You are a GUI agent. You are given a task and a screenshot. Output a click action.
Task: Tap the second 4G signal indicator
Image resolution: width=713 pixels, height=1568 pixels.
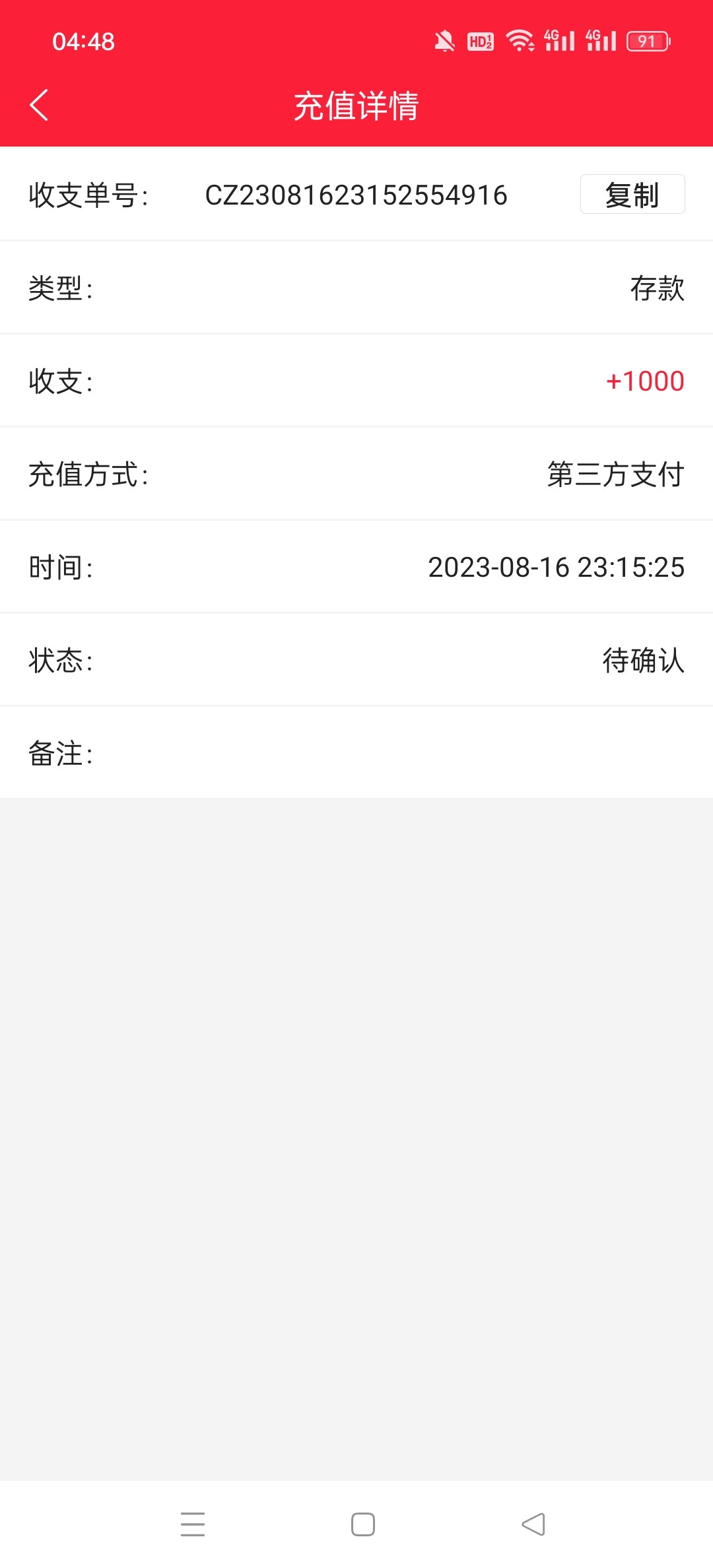click(x=599, y=41)
